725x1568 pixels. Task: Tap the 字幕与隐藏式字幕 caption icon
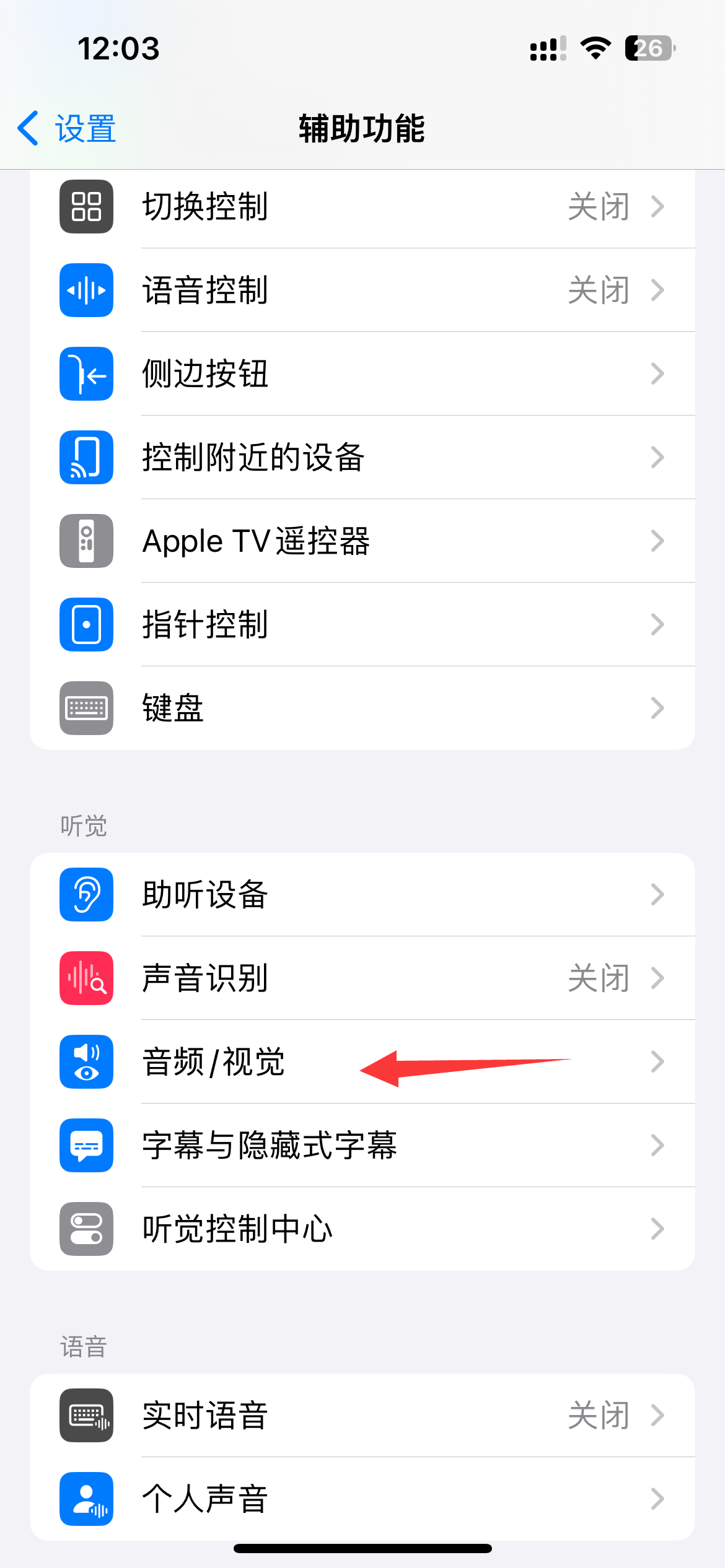[86, 1146]
